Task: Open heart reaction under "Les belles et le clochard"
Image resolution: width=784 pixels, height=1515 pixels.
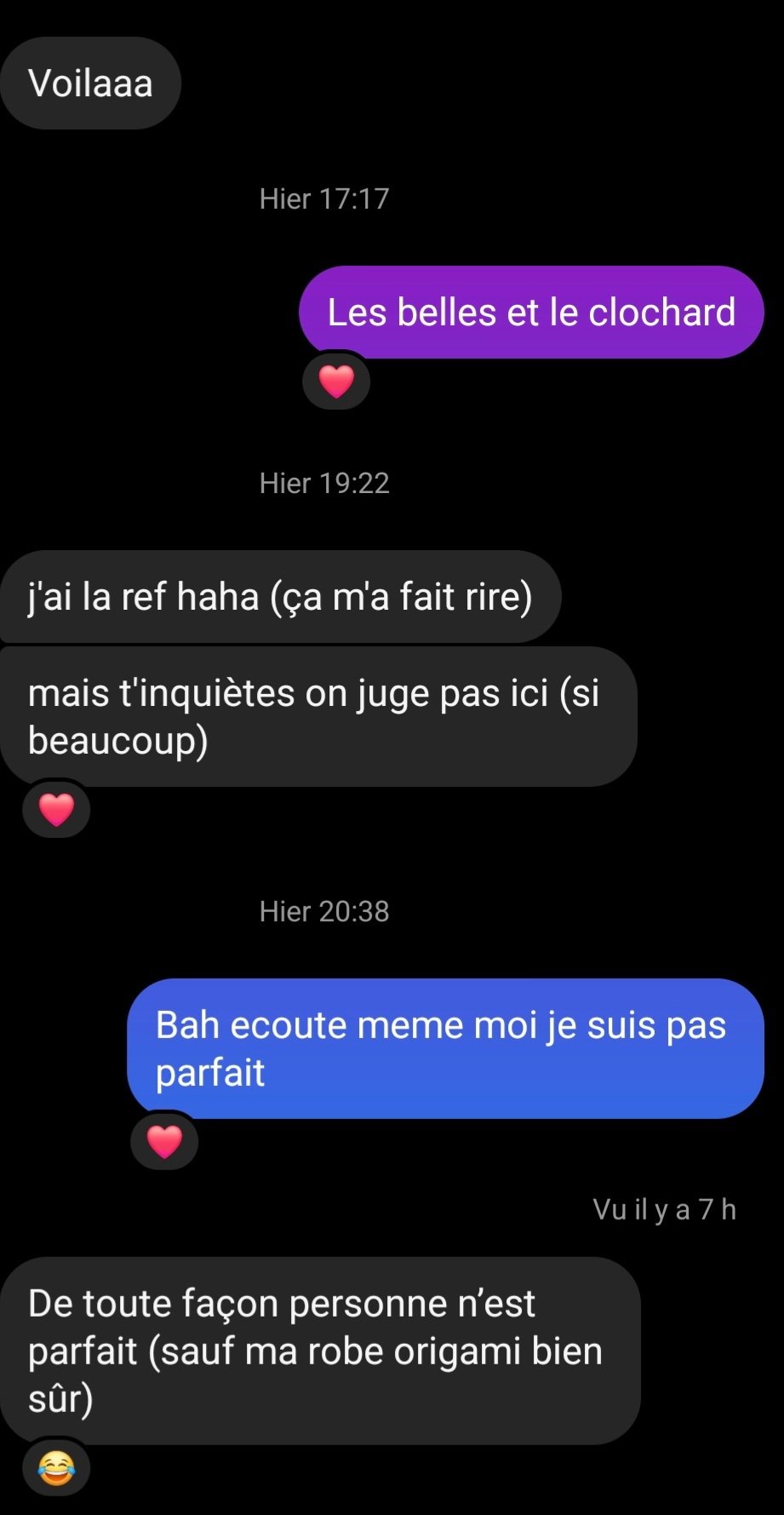Action: pyautogui.click(x=336, y=382)
